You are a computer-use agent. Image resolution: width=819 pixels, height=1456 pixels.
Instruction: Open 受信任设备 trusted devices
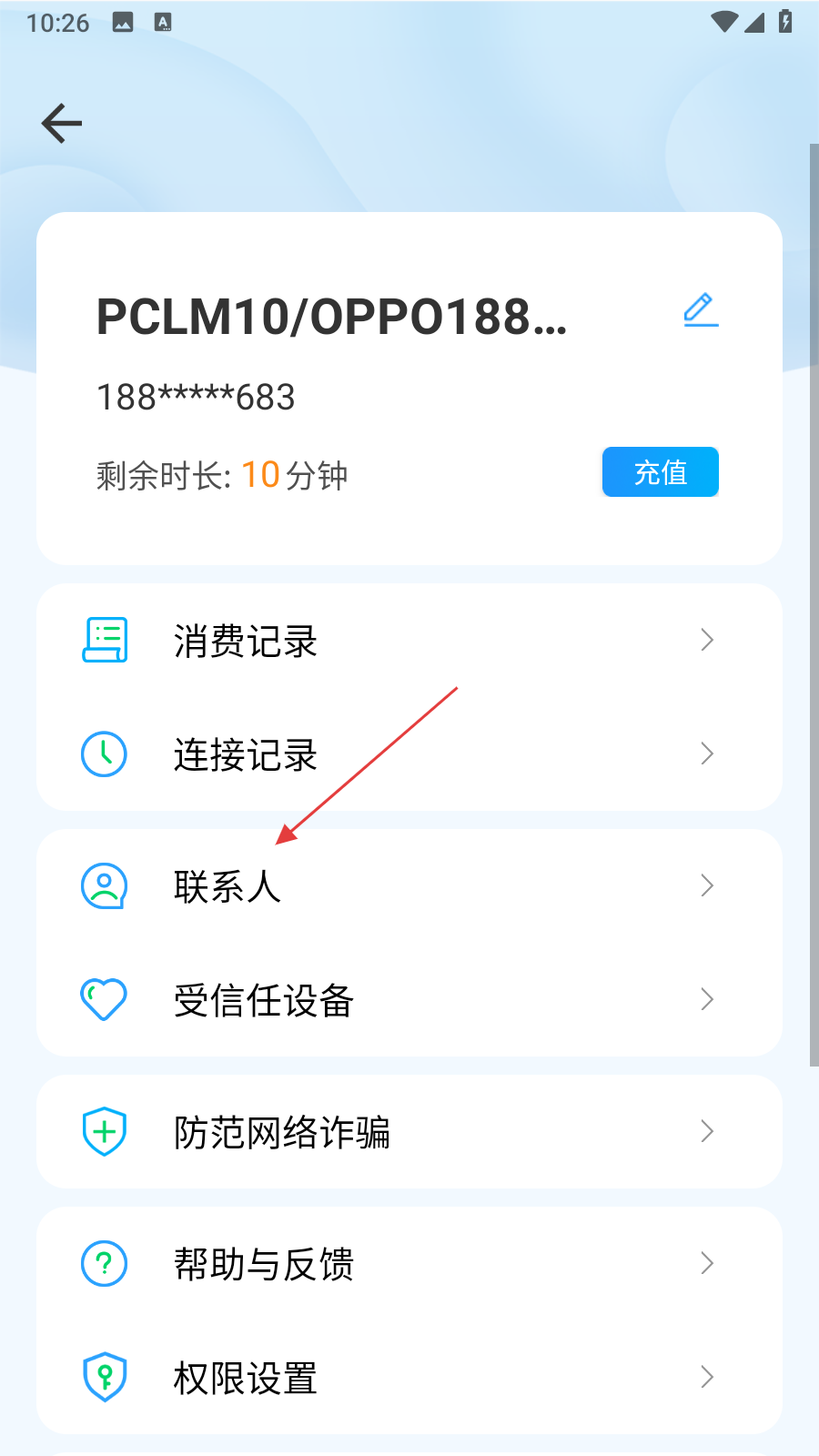click(409, 1000)
